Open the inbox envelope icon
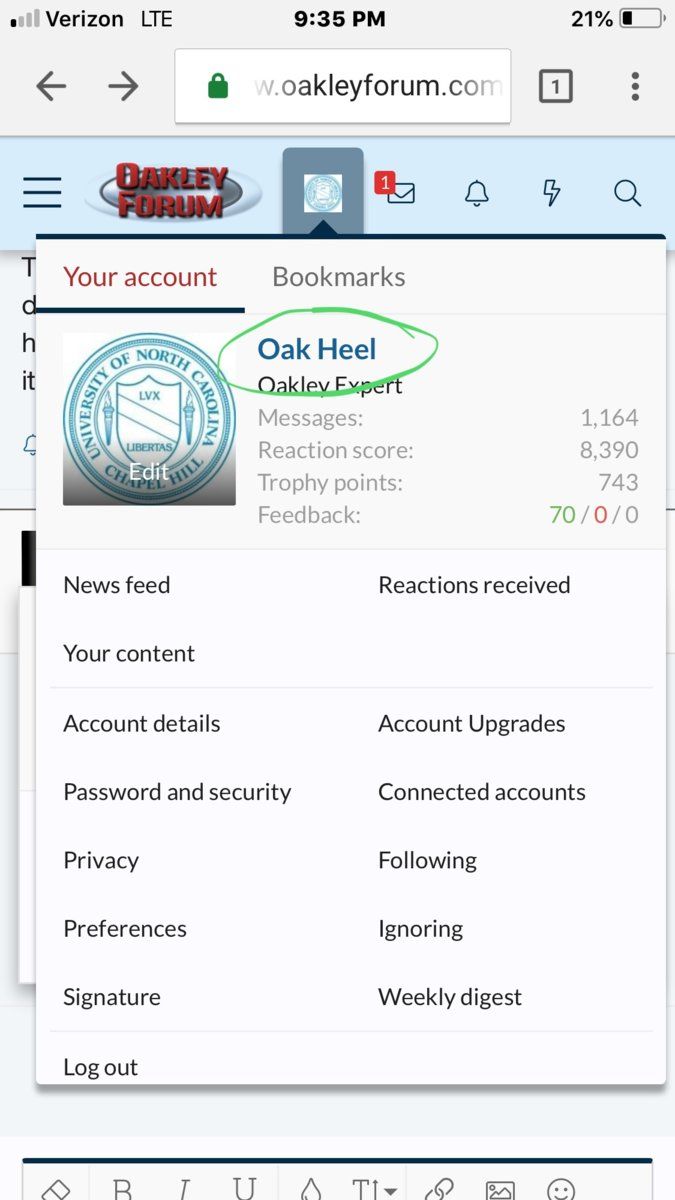Image resolution: width=675 pixels, height=1200 pixels. (398, 192)
